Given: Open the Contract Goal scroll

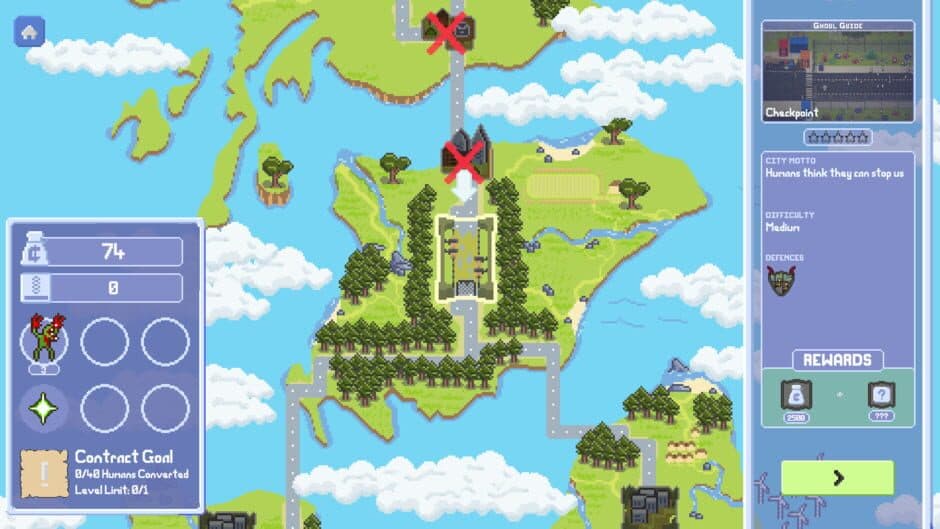Looking at the screenshot, I should 44,474.
